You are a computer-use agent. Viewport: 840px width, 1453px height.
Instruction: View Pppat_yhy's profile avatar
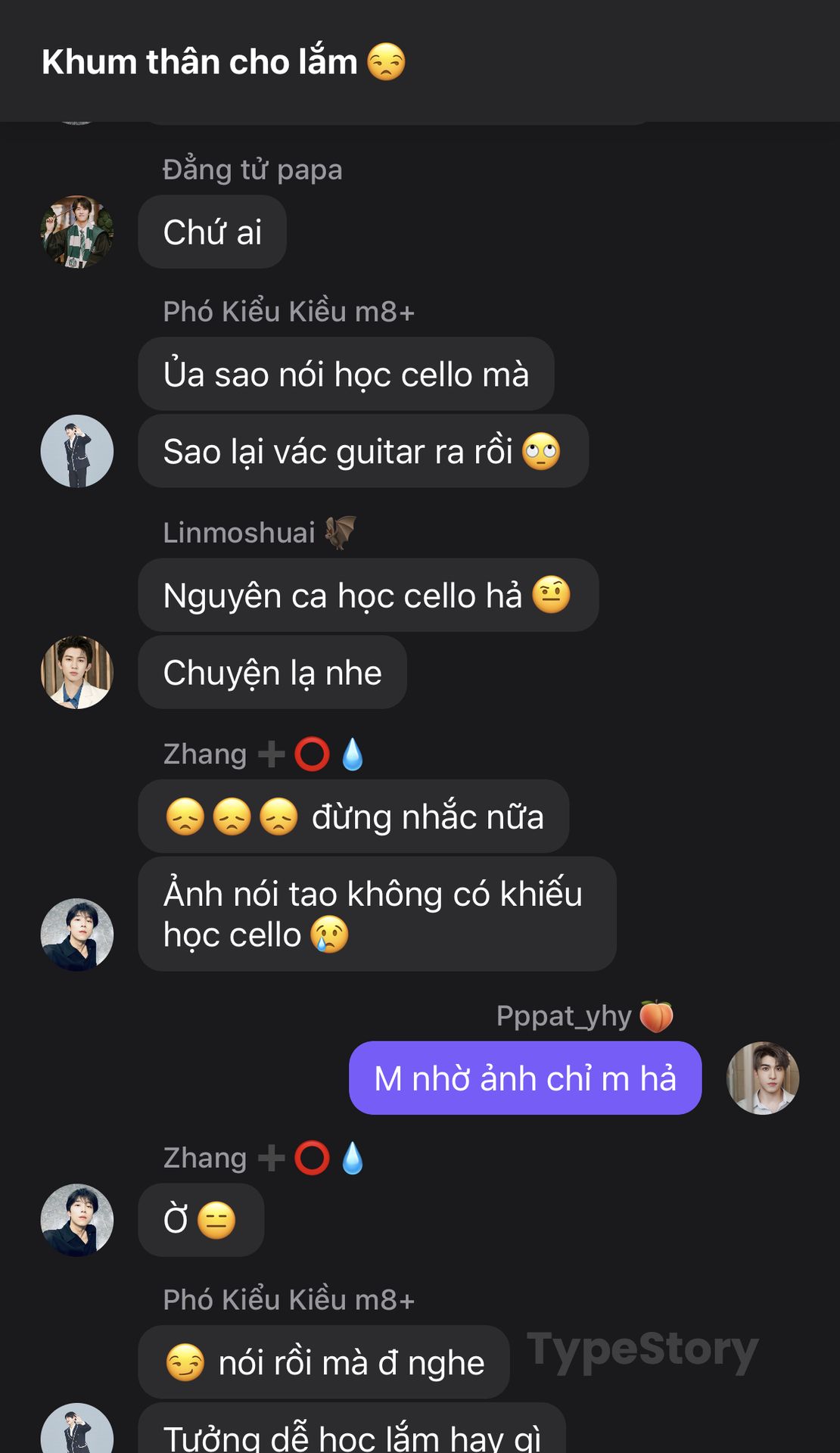[763, 1078]
